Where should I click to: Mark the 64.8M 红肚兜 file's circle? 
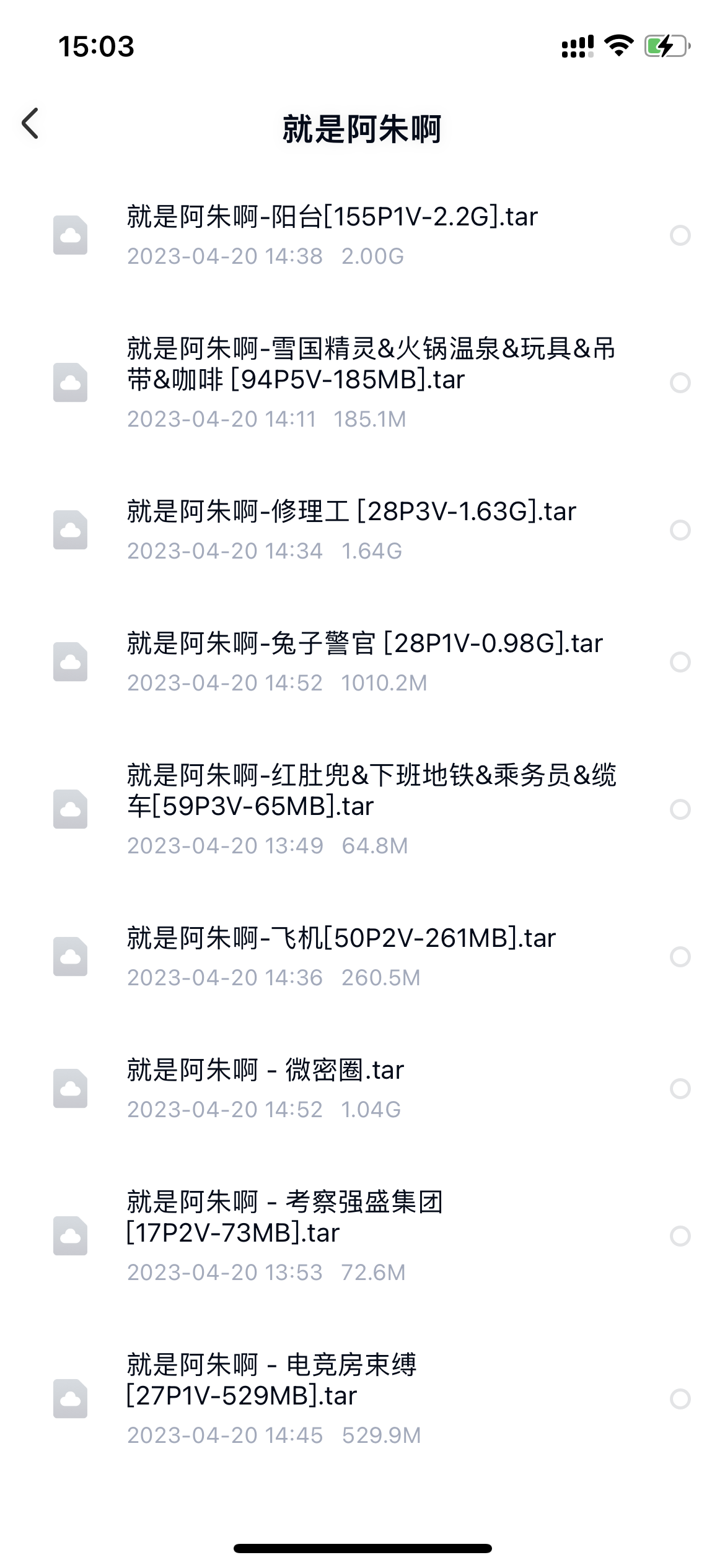(x=680, y=809)
